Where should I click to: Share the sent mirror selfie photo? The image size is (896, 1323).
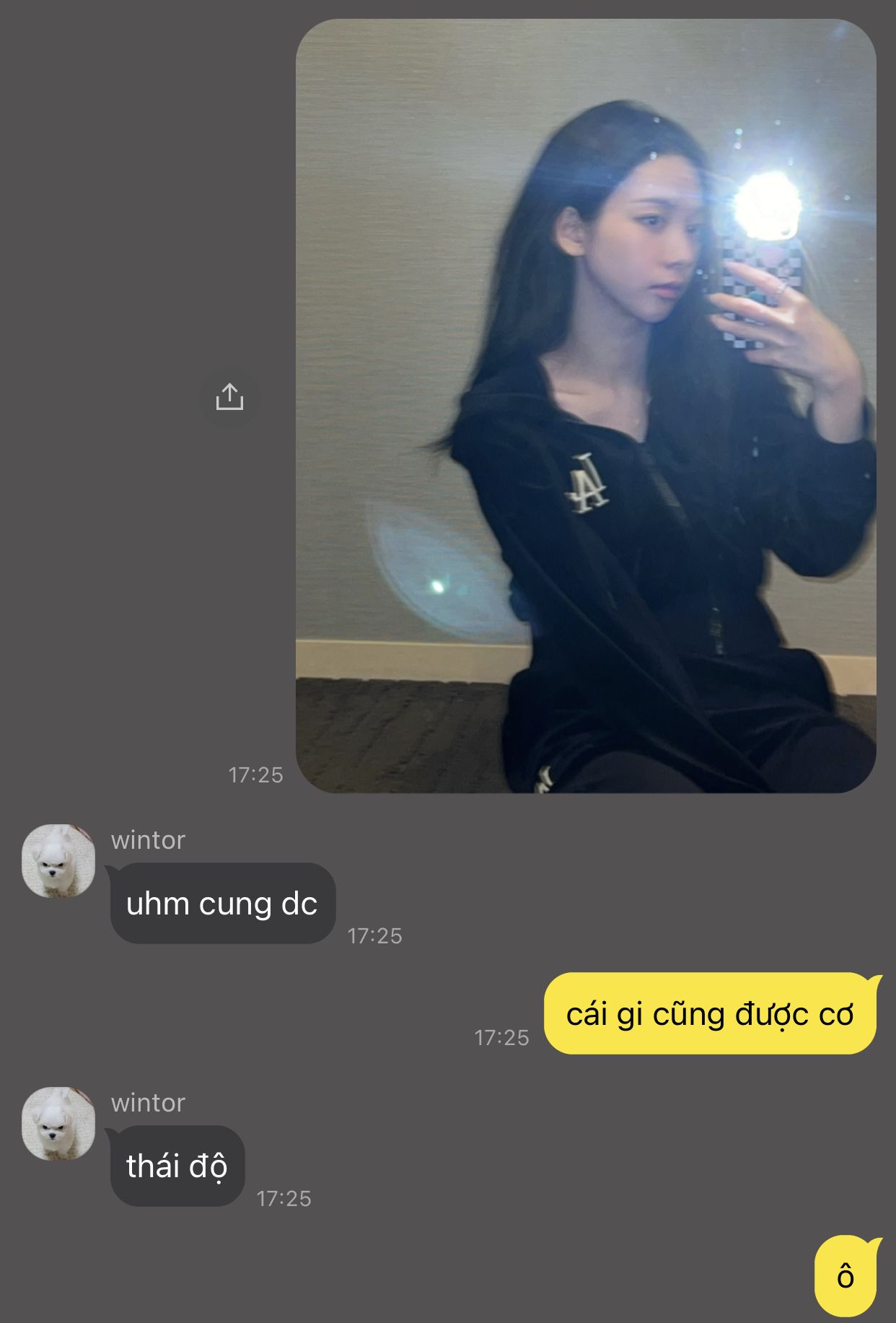tap(229, 397)
